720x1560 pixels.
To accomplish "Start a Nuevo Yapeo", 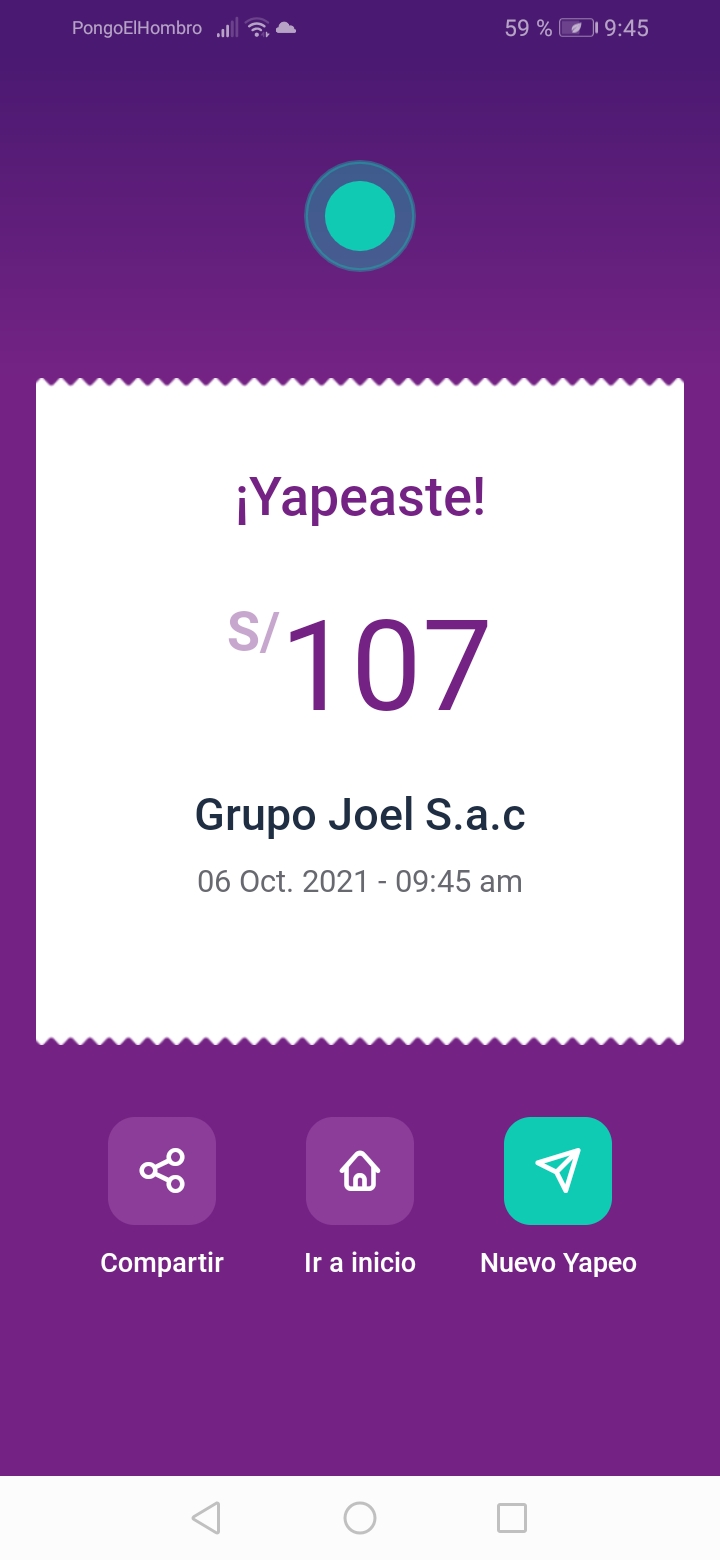I will coord(558,1171).
